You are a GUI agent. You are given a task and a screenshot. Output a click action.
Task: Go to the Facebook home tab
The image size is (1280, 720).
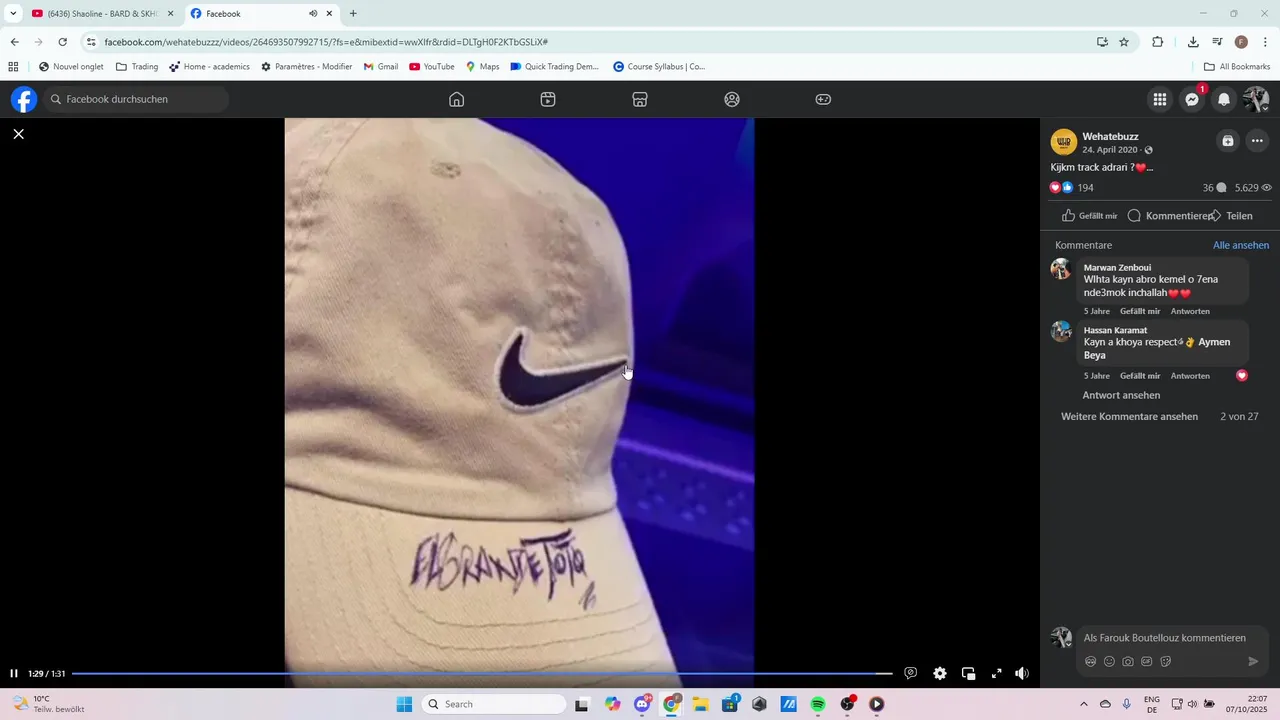coord(456,100)
